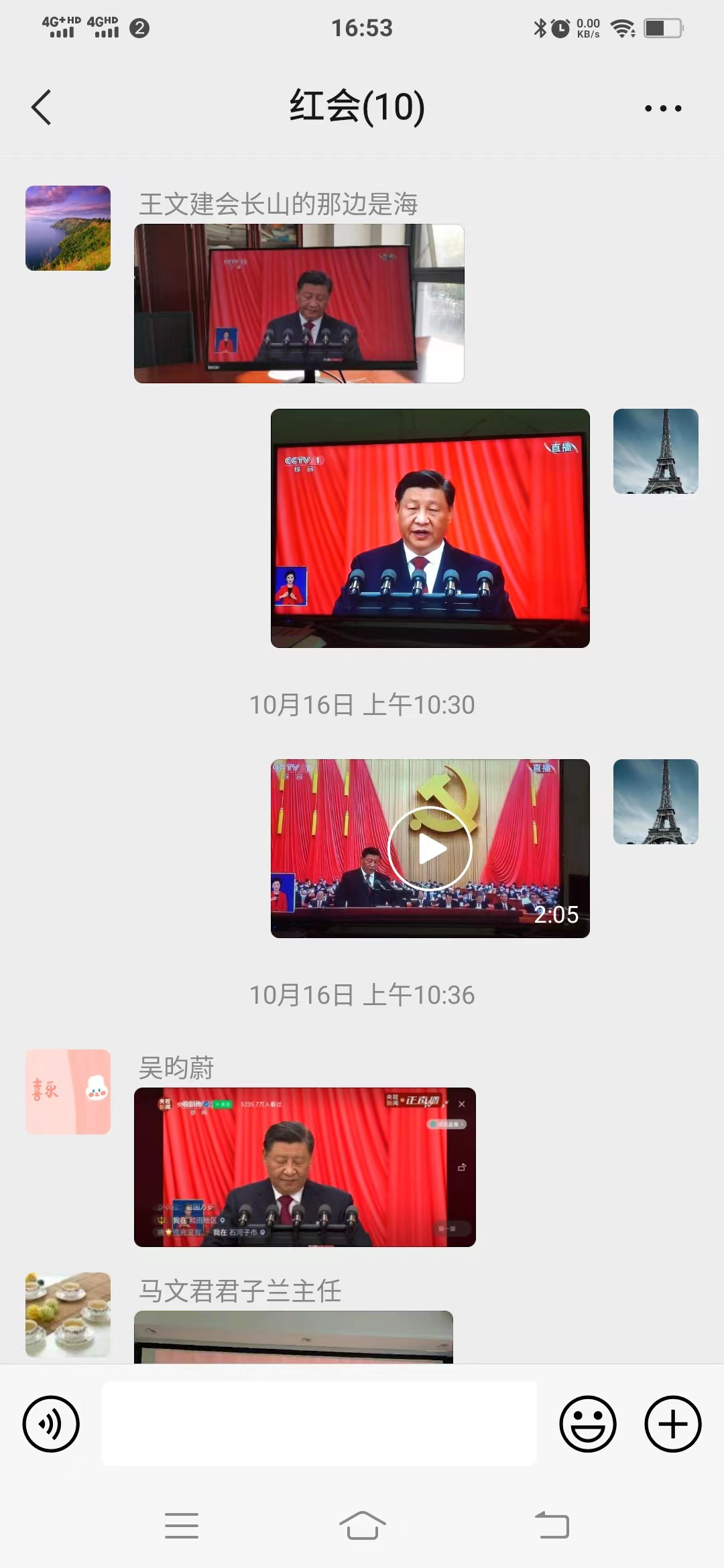Viewport: 724px width, 1568px height.
Task: Switch to voice message input
Action: pos(51,1424)
